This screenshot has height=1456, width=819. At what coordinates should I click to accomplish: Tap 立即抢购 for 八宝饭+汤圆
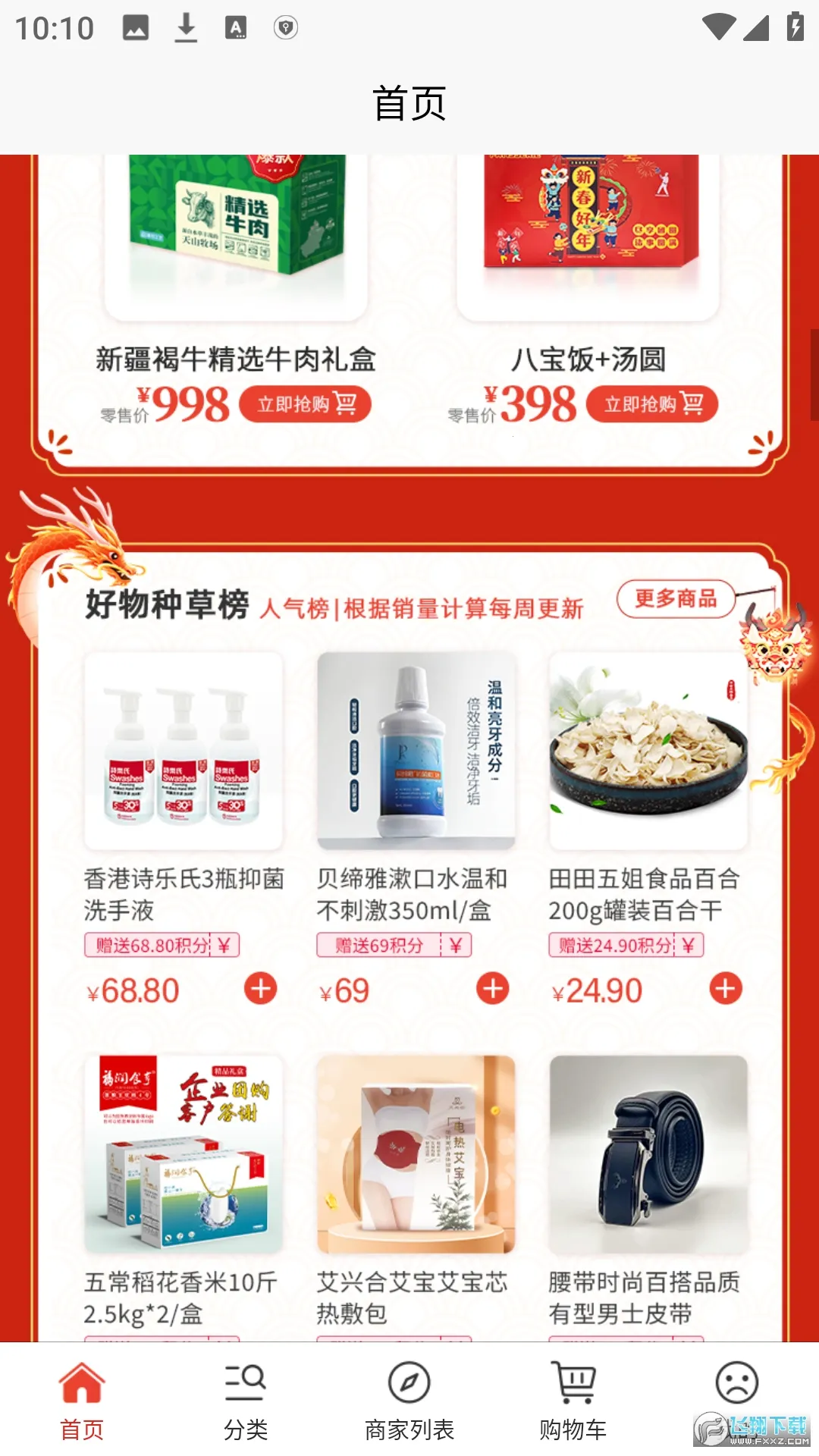[x=652, y=404]
